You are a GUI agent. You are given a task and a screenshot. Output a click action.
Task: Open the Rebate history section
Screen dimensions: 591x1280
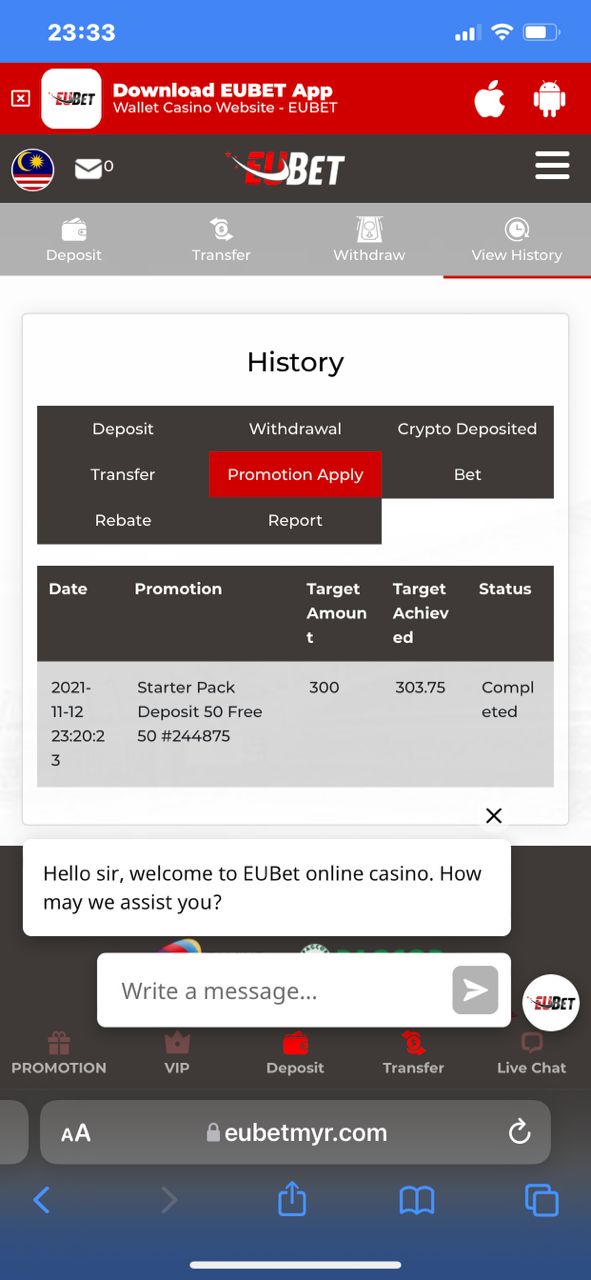coord(123,520)
